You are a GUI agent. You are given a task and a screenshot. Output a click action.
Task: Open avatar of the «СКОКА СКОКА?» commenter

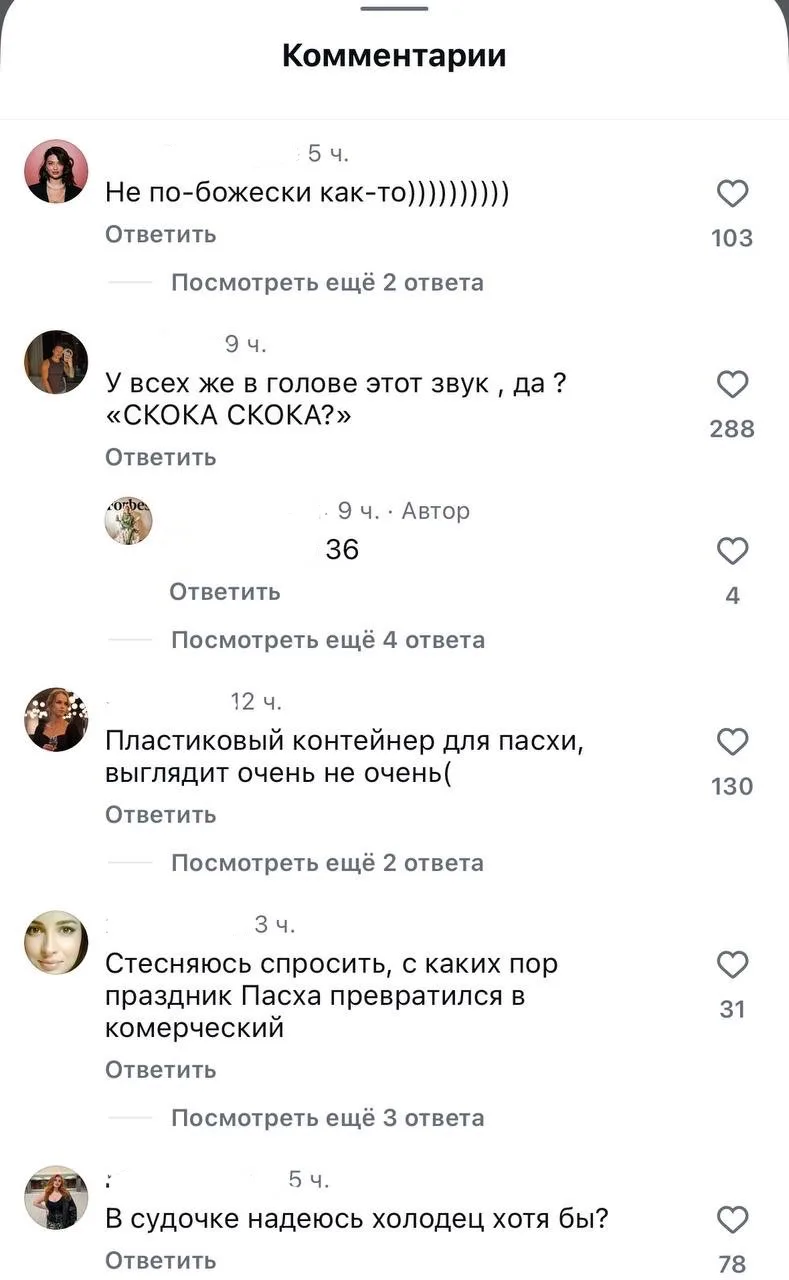point(56,362)
